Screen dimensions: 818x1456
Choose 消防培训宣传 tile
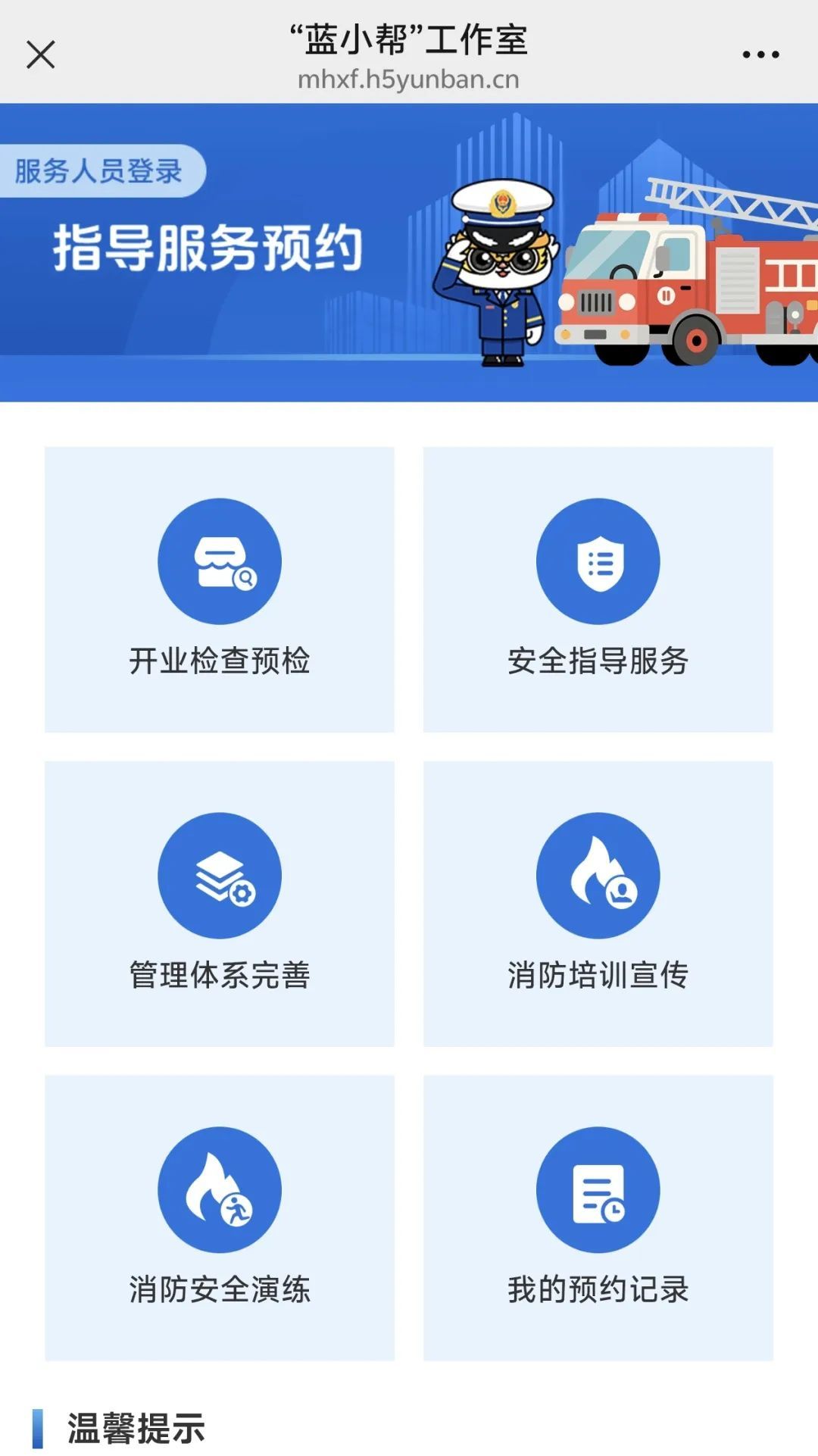pyautogui.click(x=598, y=903)
